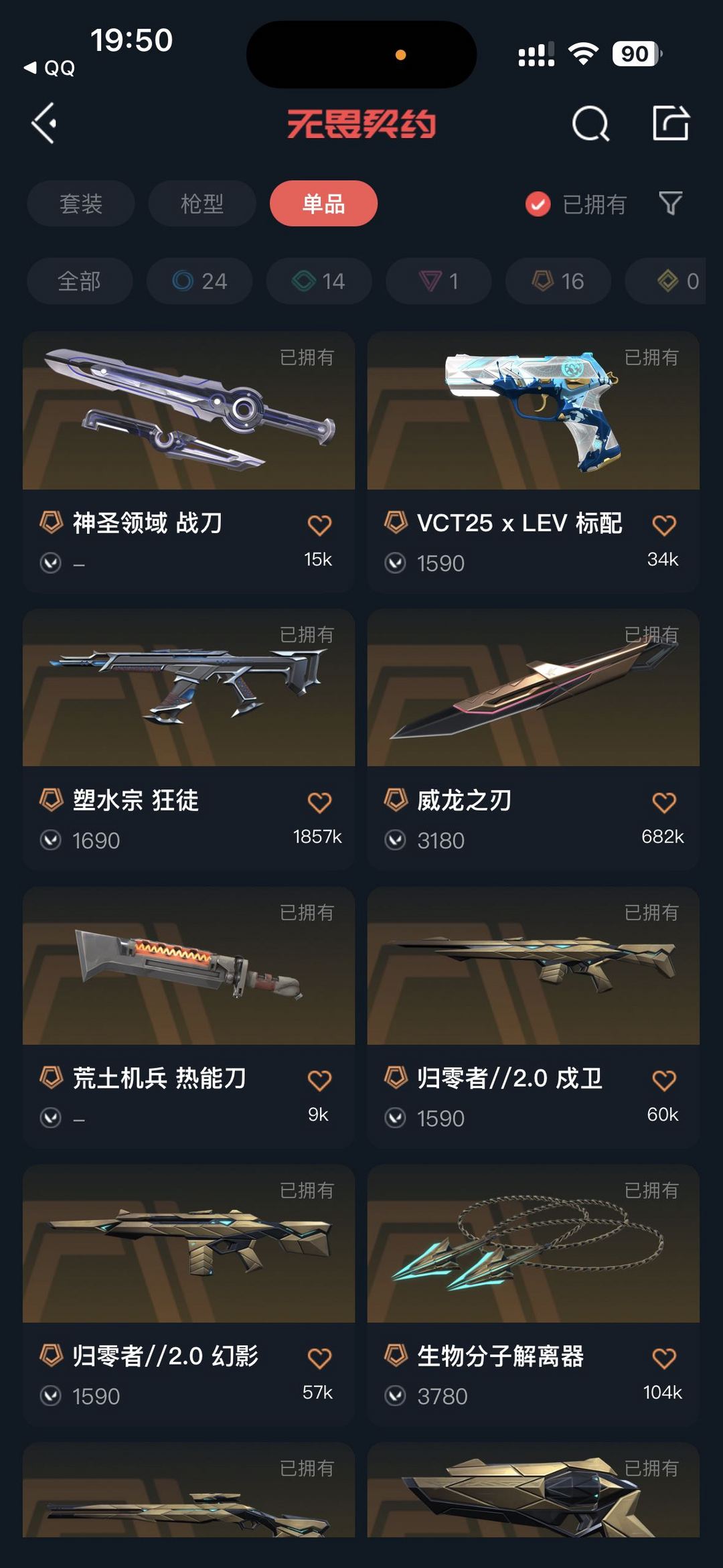723x1568 pixels.
Task: Select the 全部 filter option
Action: pos(78,281)
